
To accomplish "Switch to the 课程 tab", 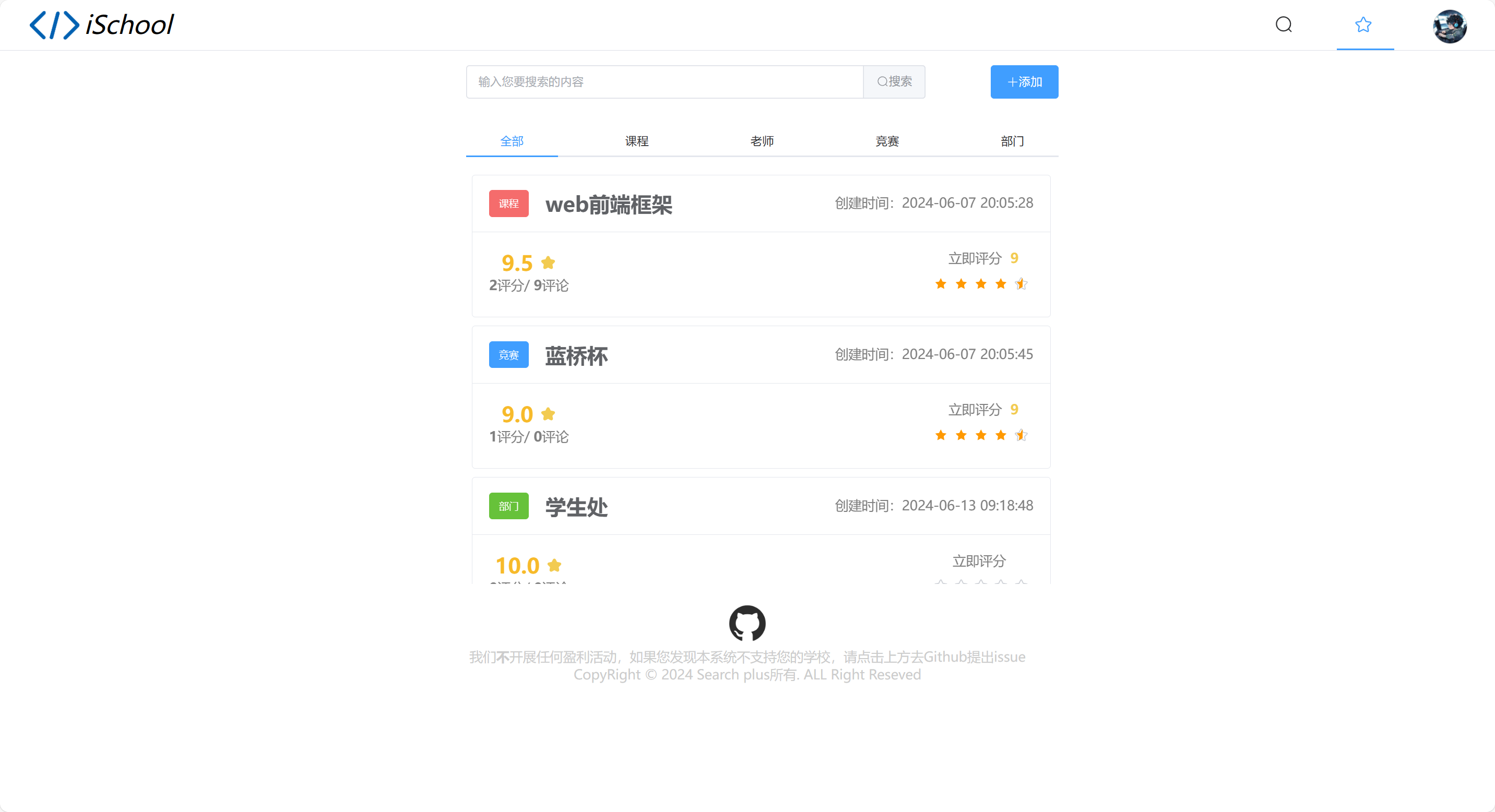I will [637, 141].
